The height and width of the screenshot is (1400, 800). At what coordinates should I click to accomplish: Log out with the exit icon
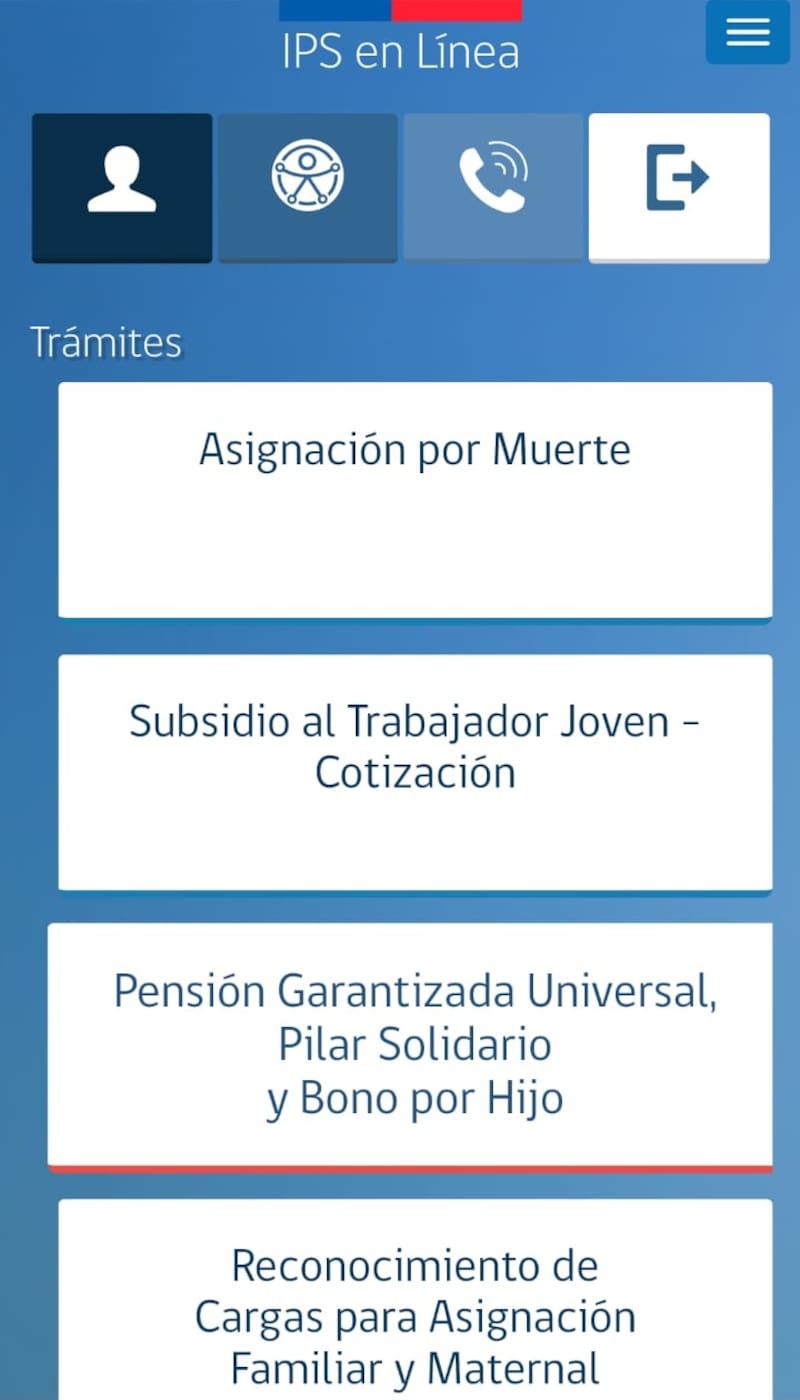click(679, 188)
